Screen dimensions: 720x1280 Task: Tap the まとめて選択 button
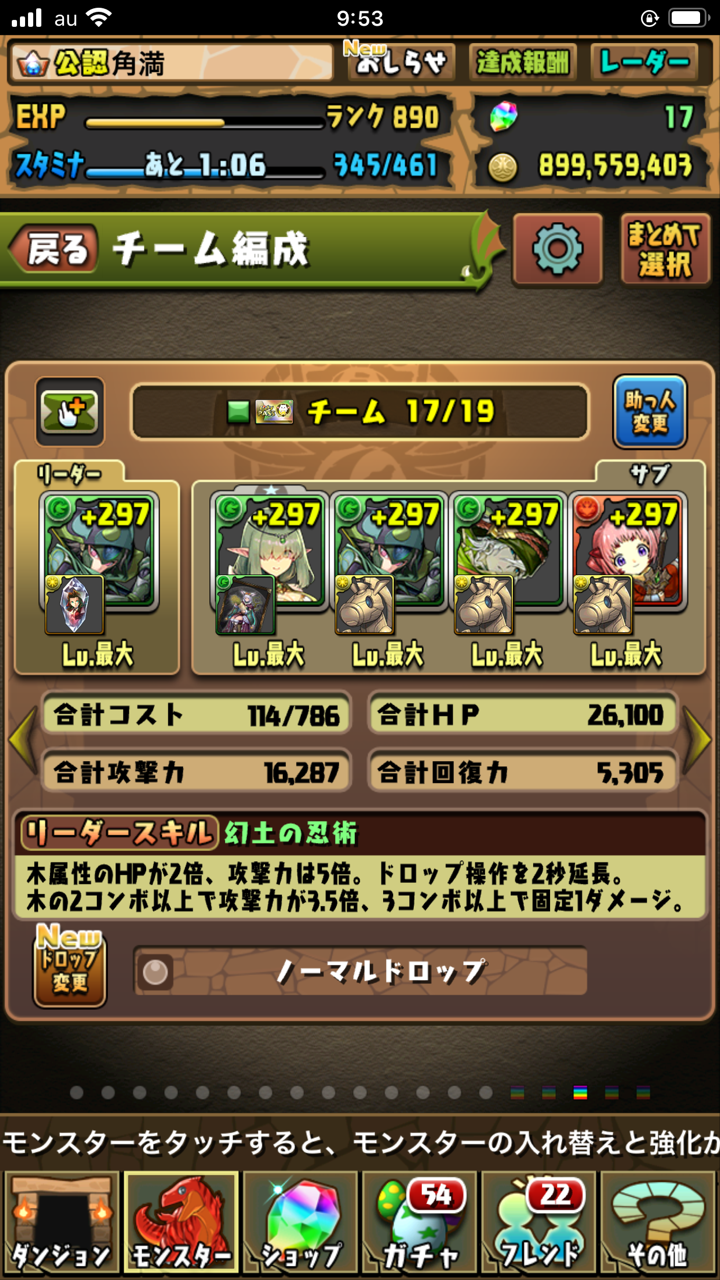click(665, 250)
